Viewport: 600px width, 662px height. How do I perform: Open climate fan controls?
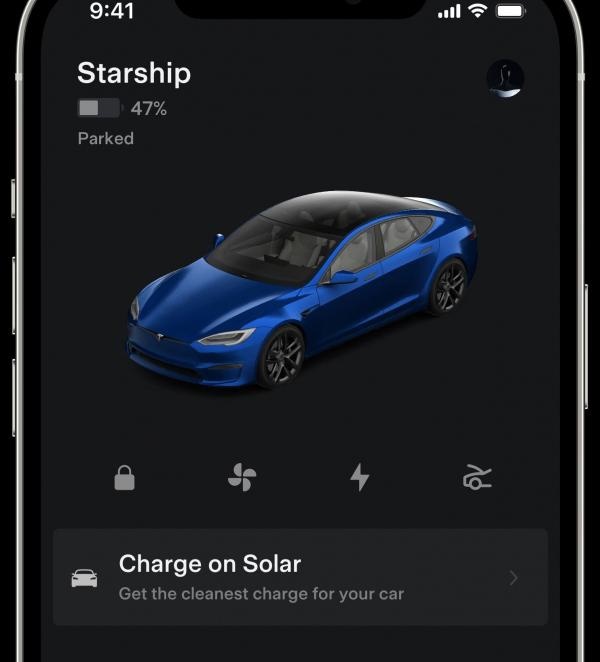click(x=242, y=478)
